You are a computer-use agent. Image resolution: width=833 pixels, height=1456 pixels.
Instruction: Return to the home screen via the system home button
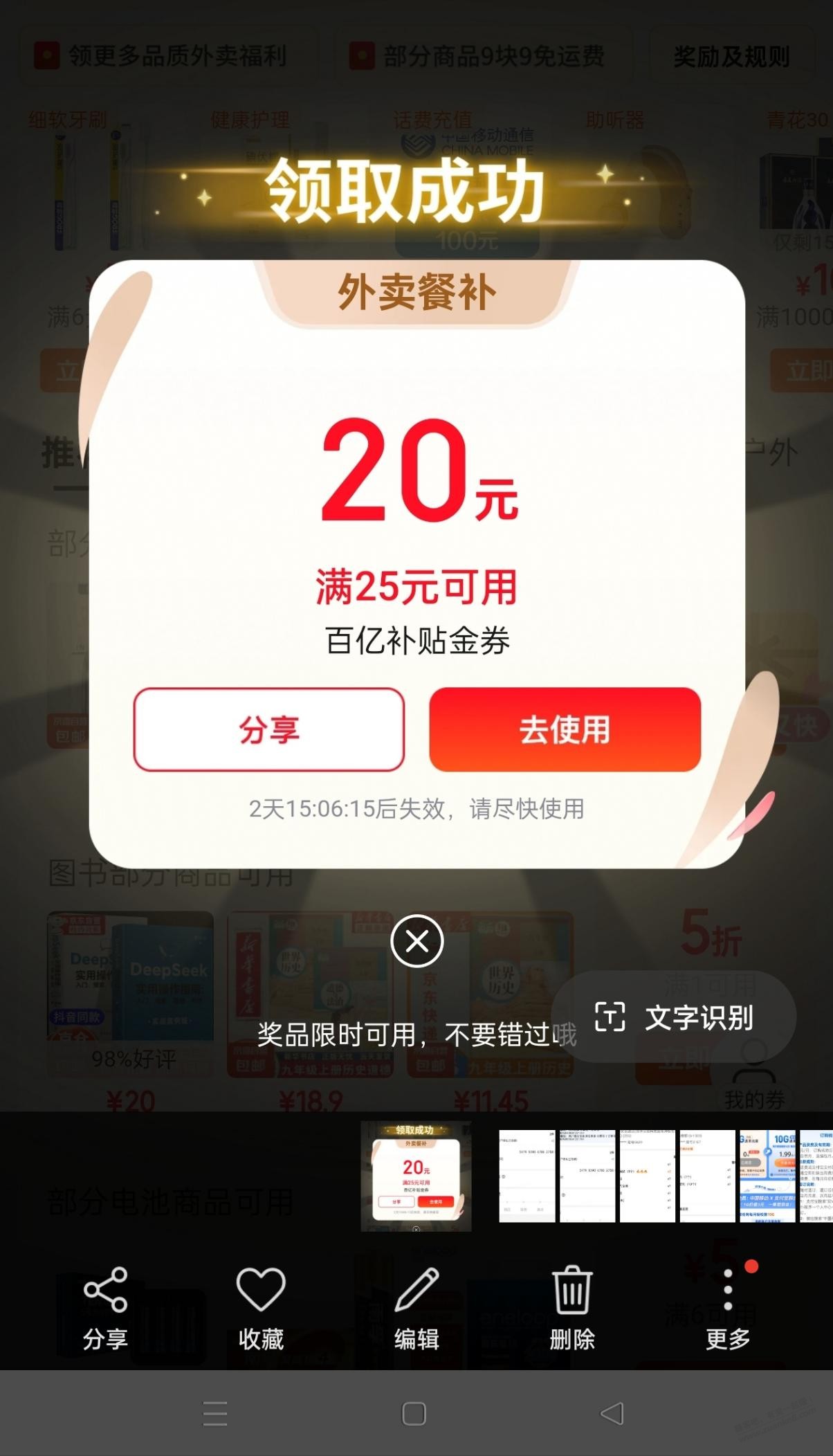pyautogui.click(x=414, y=1413)
